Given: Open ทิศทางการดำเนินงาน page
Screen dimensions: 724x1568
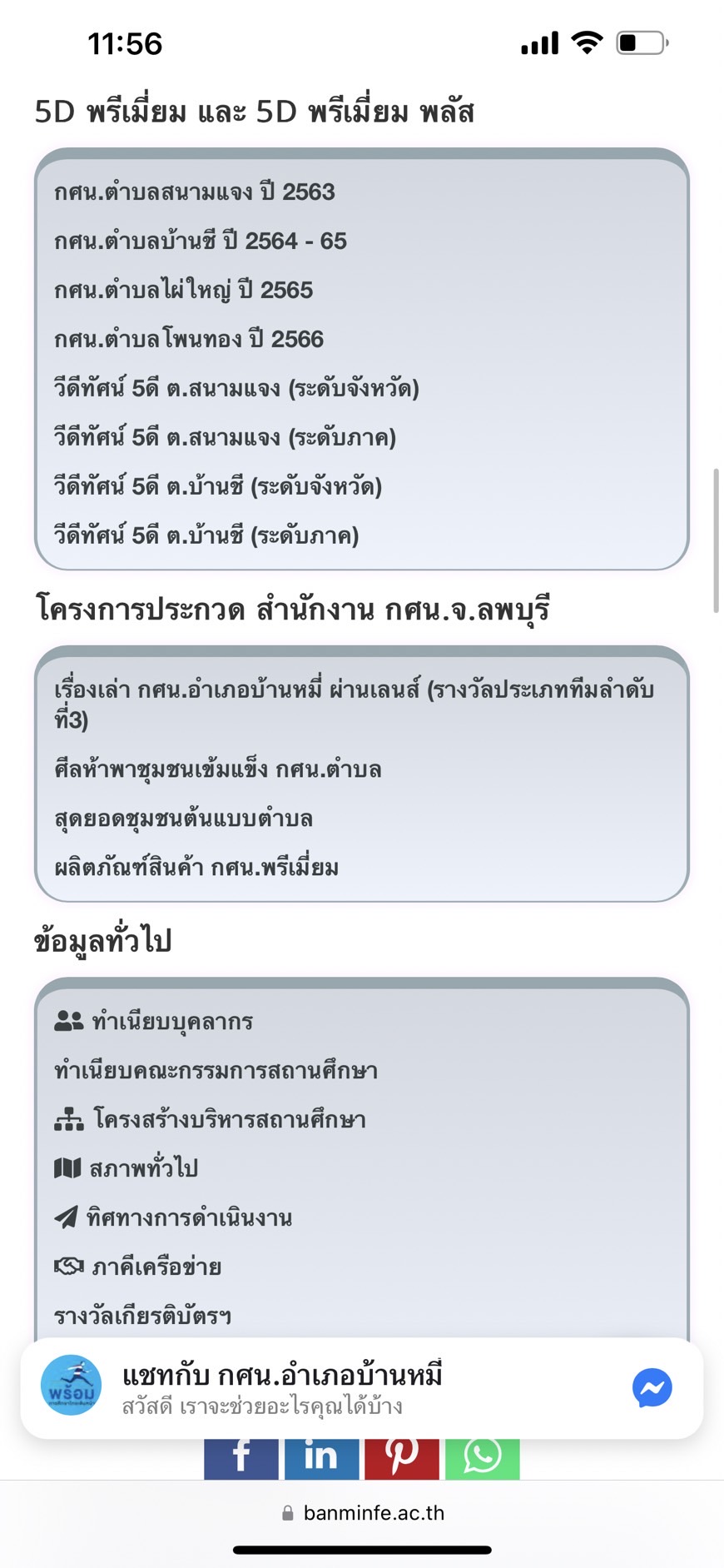Looking at the screenshot, I should (x=189, y=1218).
